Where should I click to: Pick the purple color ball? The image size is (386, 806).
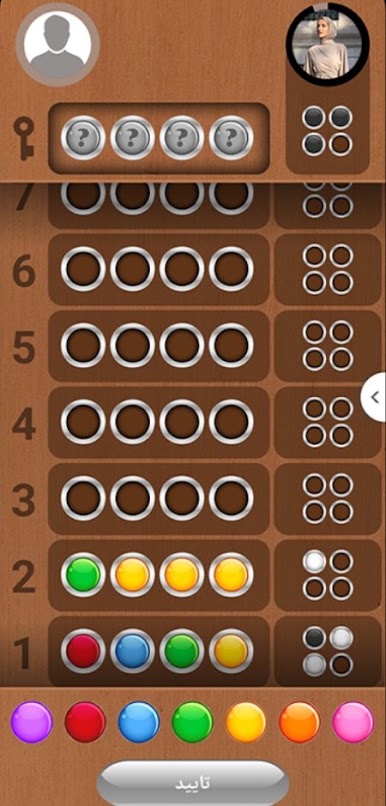point(31,722)
